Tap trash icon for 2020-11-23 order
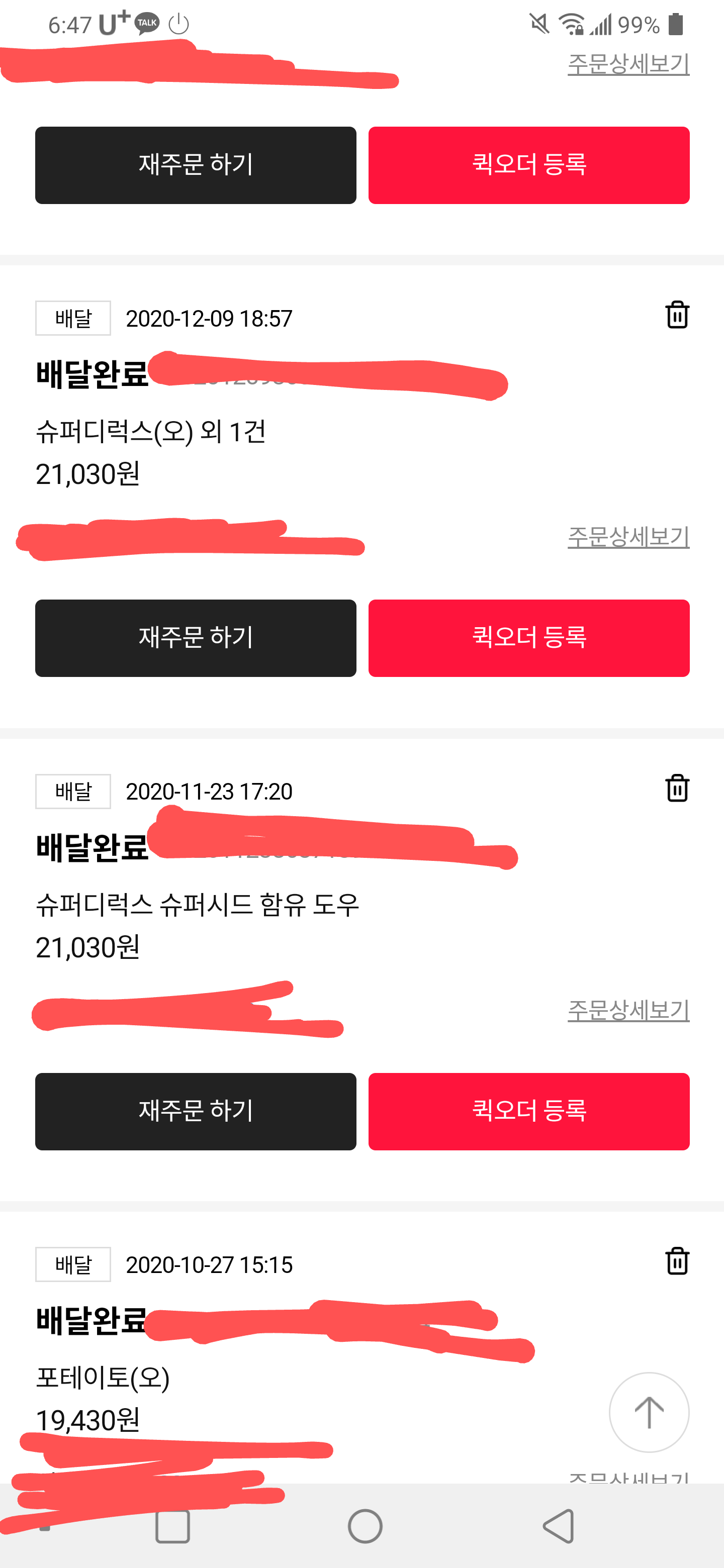Image resolution: width=724 pixels, height=1568 pixels. coord(677,788)
